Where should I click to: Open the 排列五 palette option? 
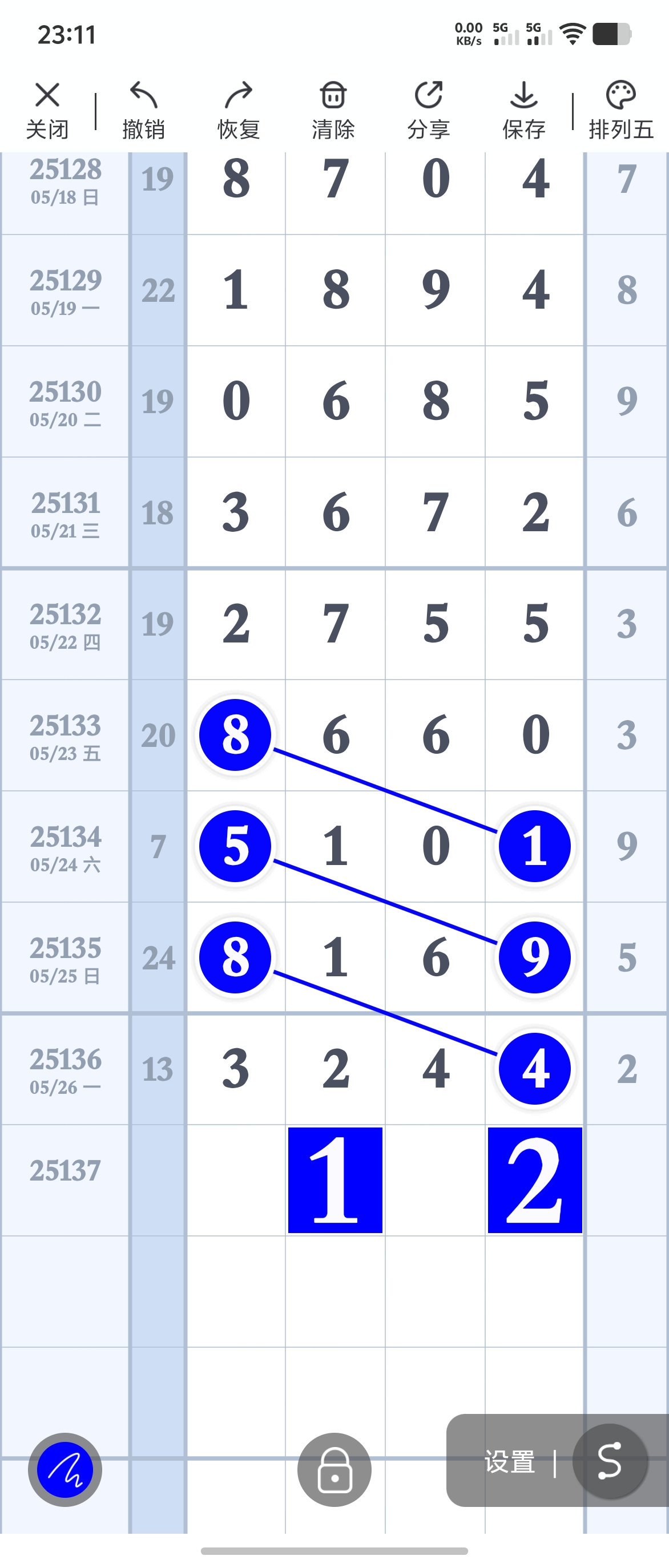[x=621, y=110]
